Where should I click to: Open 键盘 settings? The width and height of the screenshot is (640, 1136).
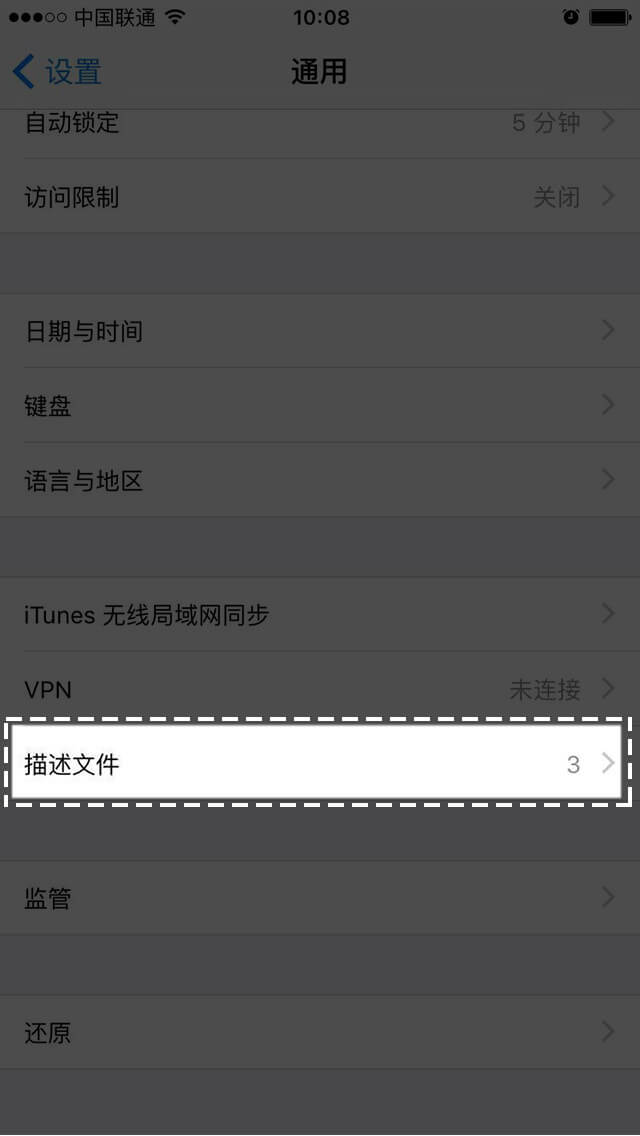point(320,406)
